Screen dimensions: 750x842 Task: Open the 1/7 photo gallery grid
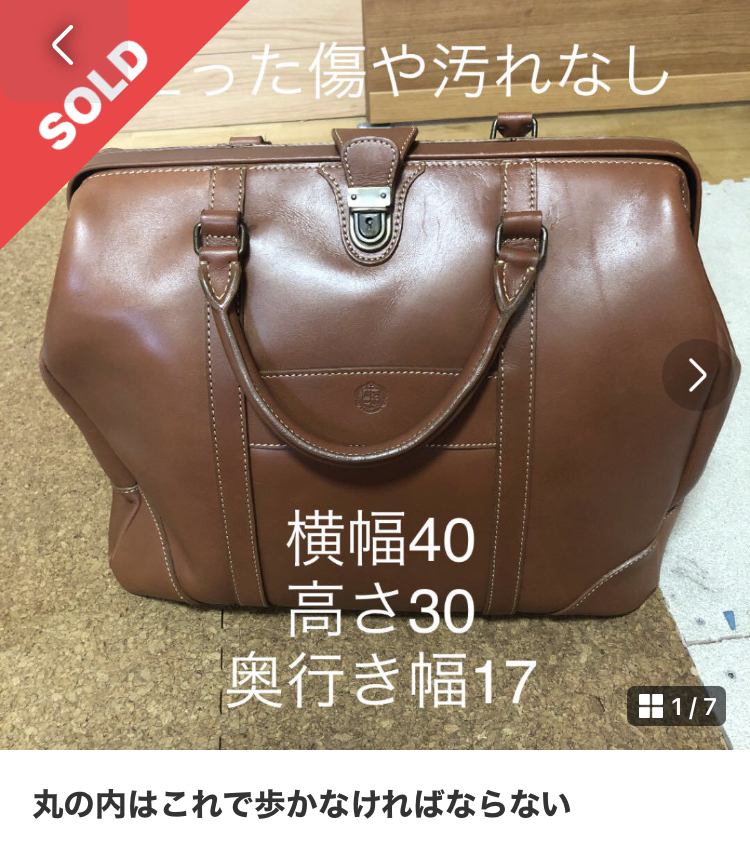pos(677,708)
